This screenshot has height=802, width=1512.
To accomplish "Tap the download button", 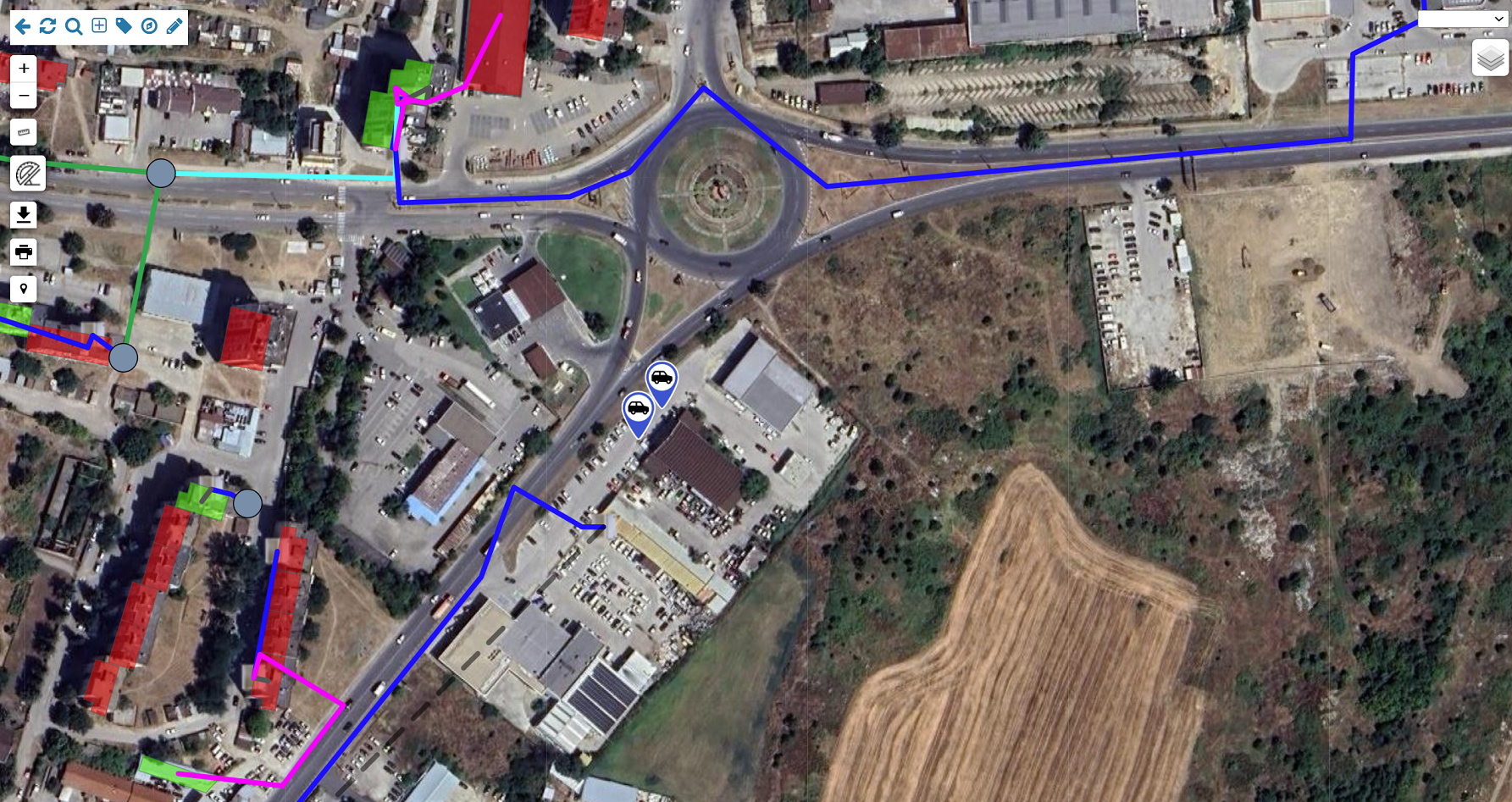I will (x=24, y=214).
